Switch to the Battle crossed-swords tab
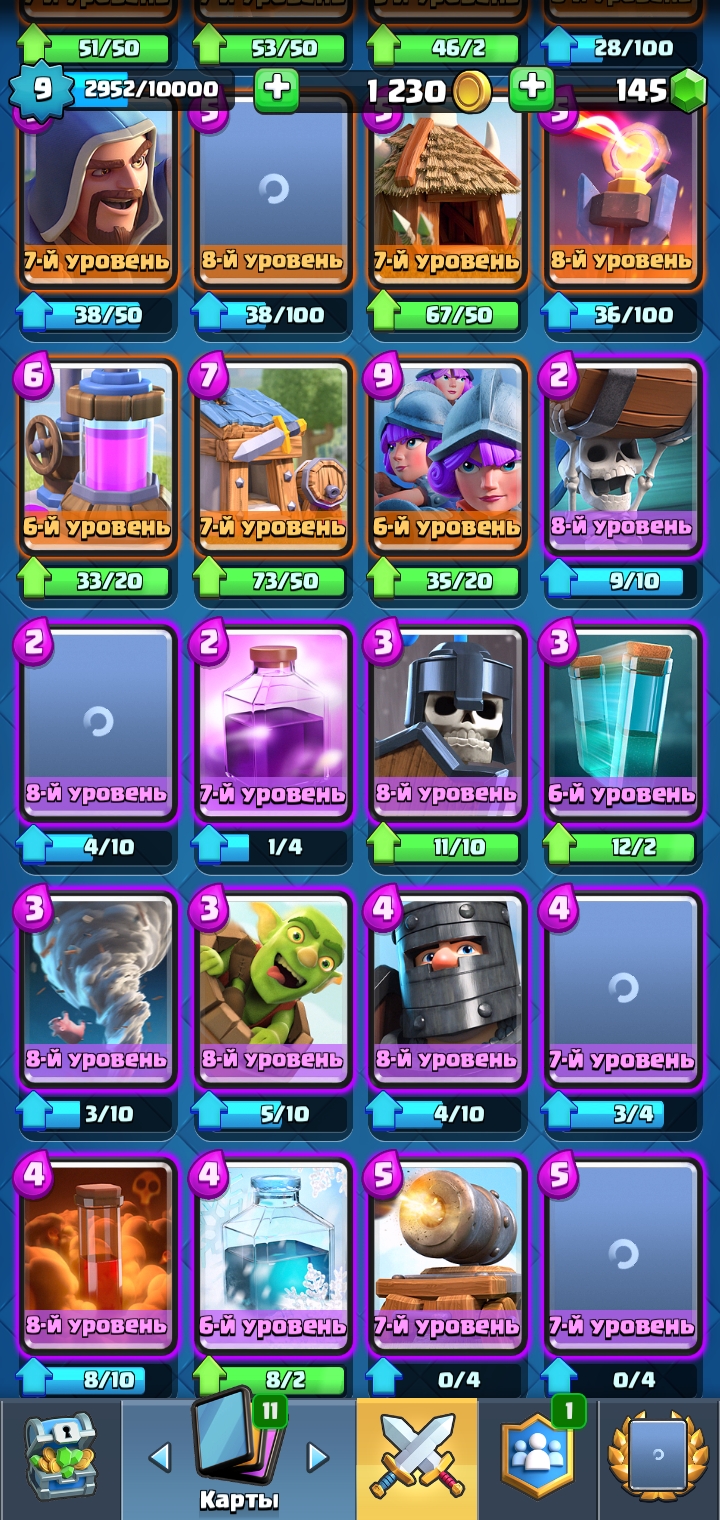Image resolution: width=720 pixels, height=1520 pixels. coord(417,1459)
